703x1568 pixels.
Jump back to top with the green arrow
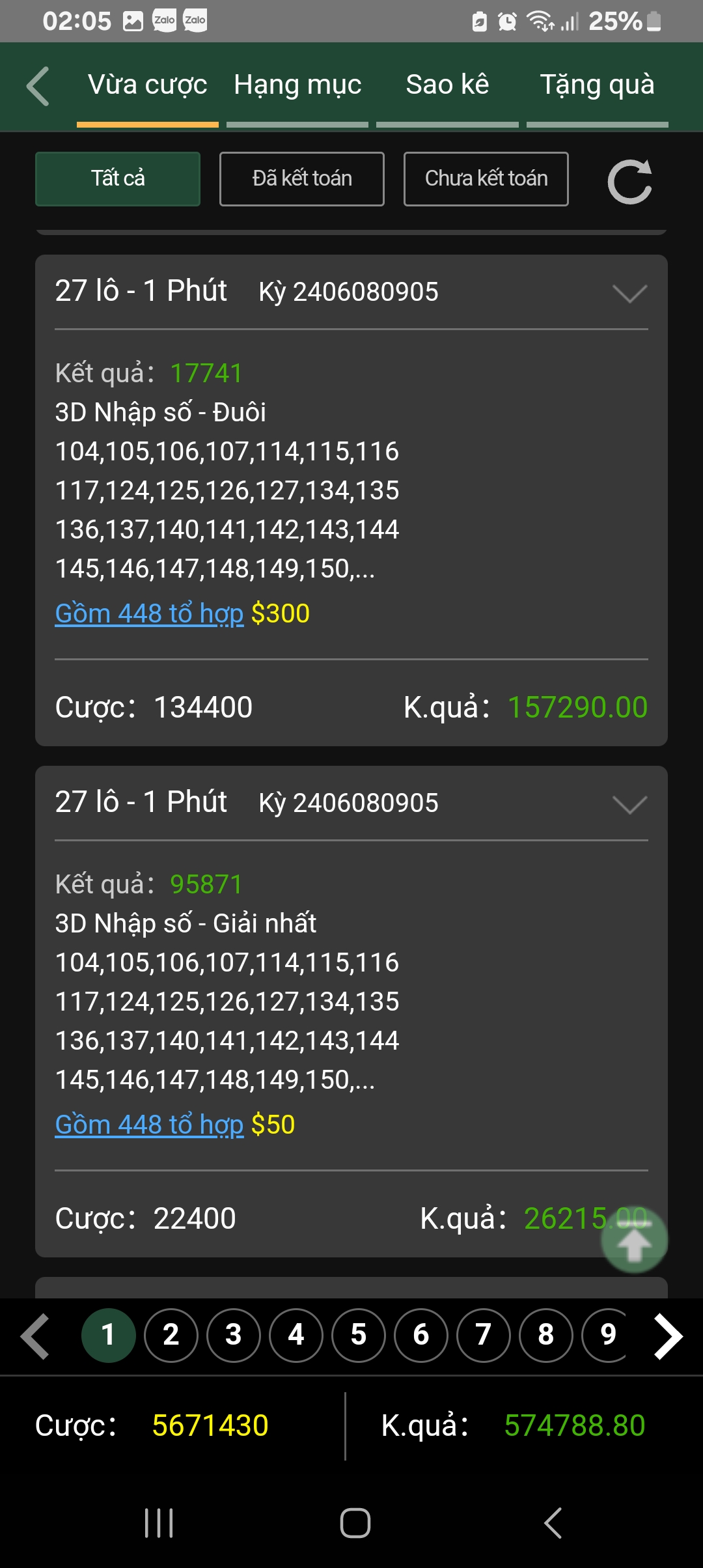click(x=635, y=1240)
